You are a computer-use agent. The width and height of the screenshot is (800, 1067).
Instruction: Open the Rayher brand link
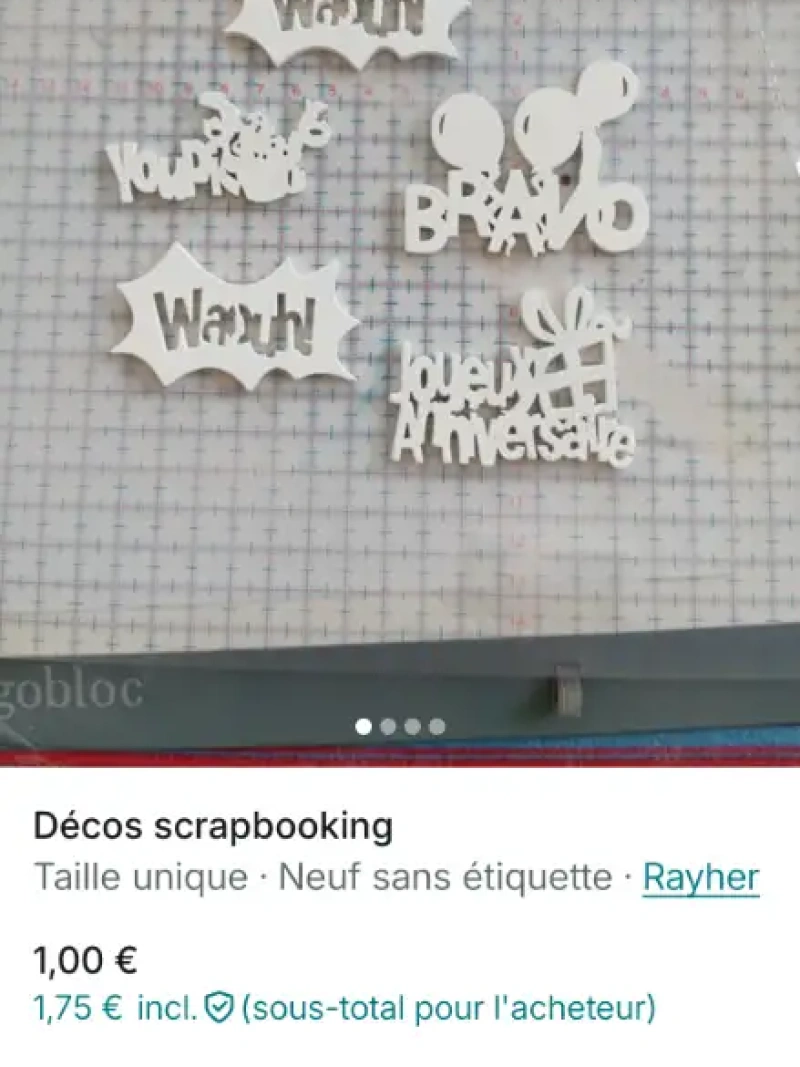pos(700,878)
